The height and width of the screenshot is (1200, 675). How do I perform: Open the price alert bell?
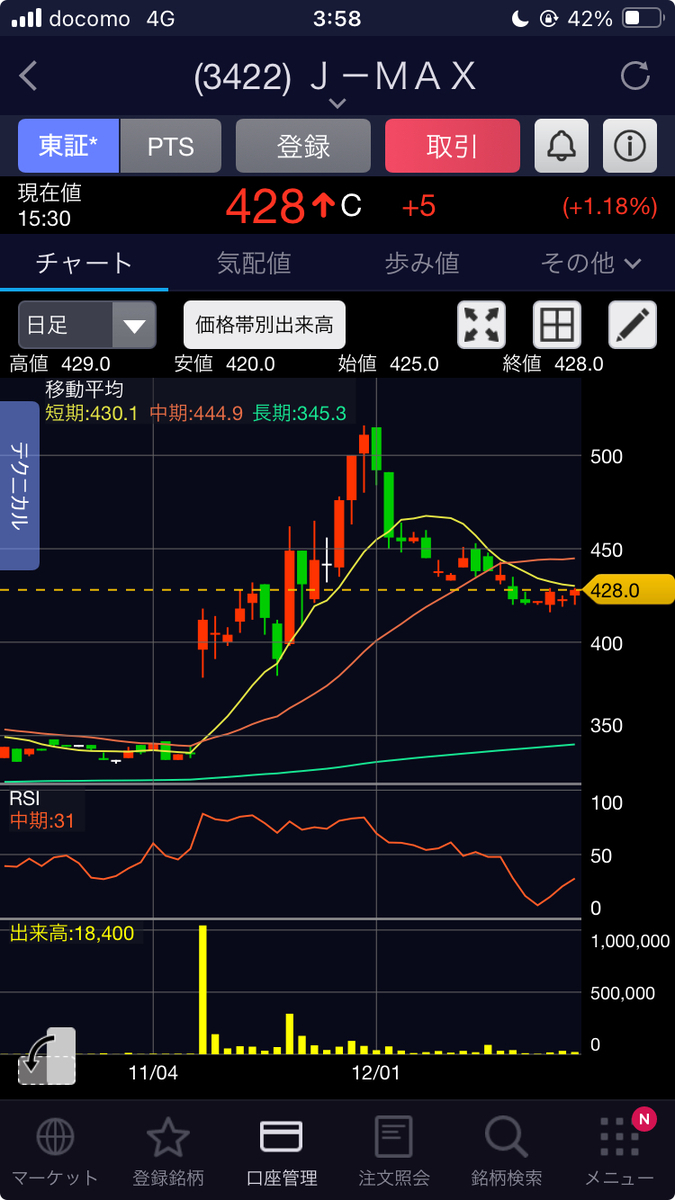point(561,146)
